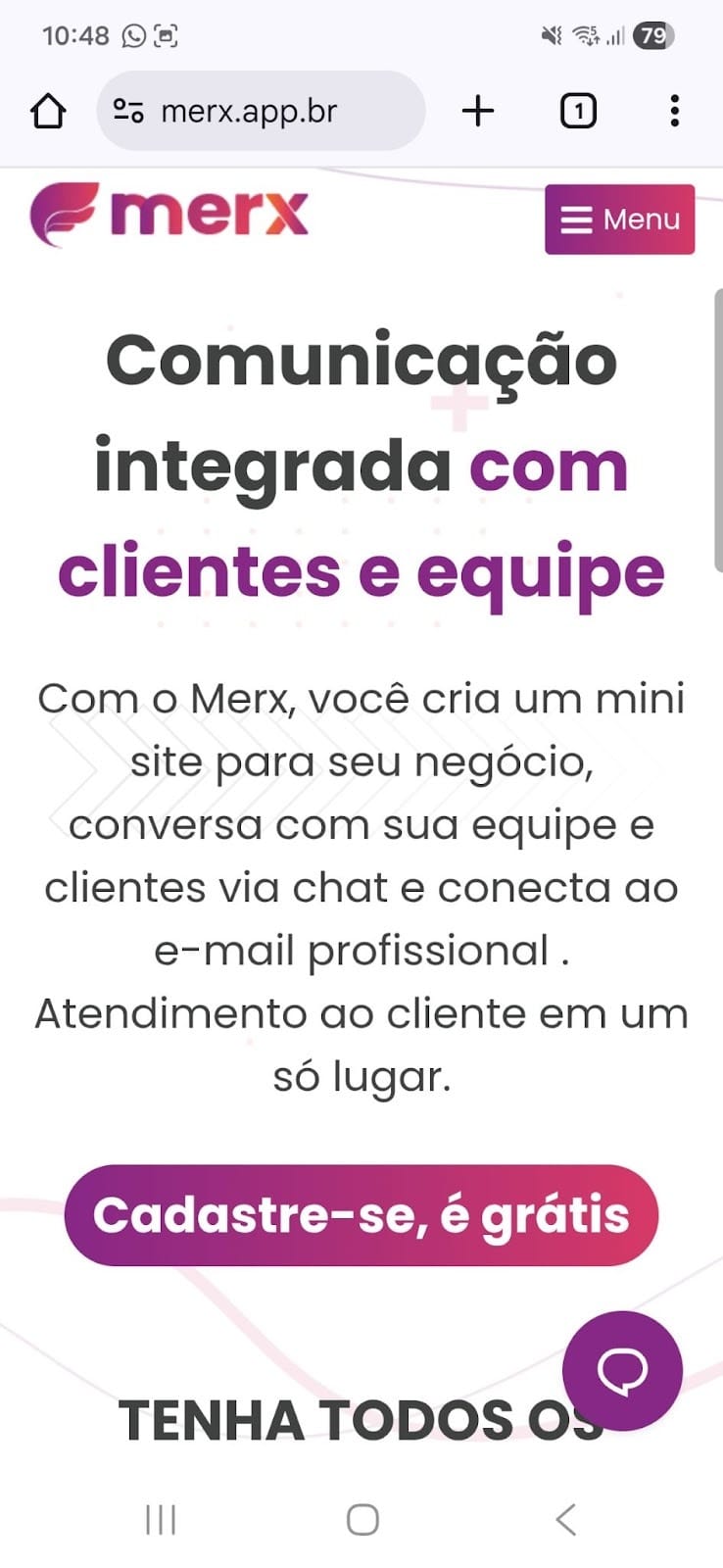Open the floating chat bubble
The width and height of the screenshot is (723, 1568).
click(x=622, y=1370)
